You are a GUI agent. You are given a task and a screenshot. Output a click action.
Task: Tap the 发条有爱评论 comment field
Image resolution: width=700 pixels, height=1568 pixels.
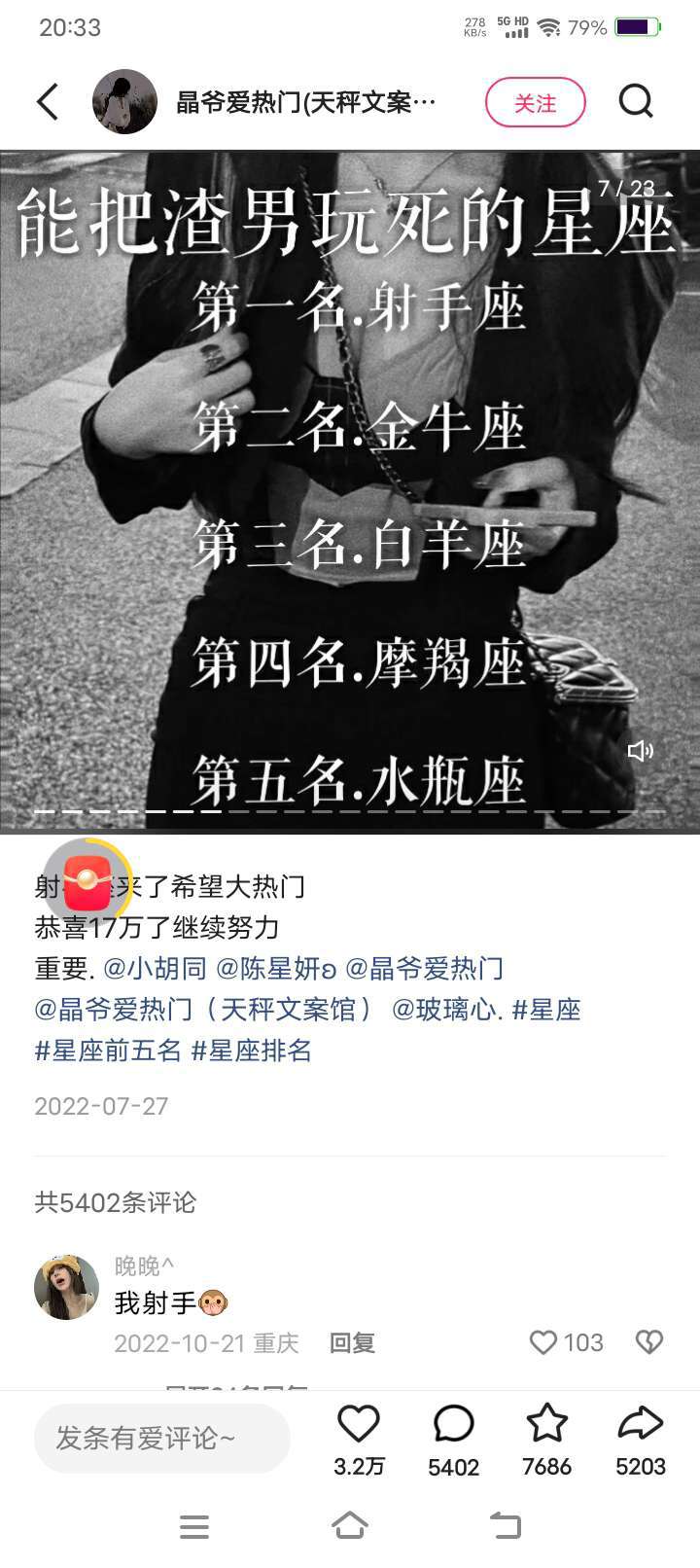(162, 1438)
